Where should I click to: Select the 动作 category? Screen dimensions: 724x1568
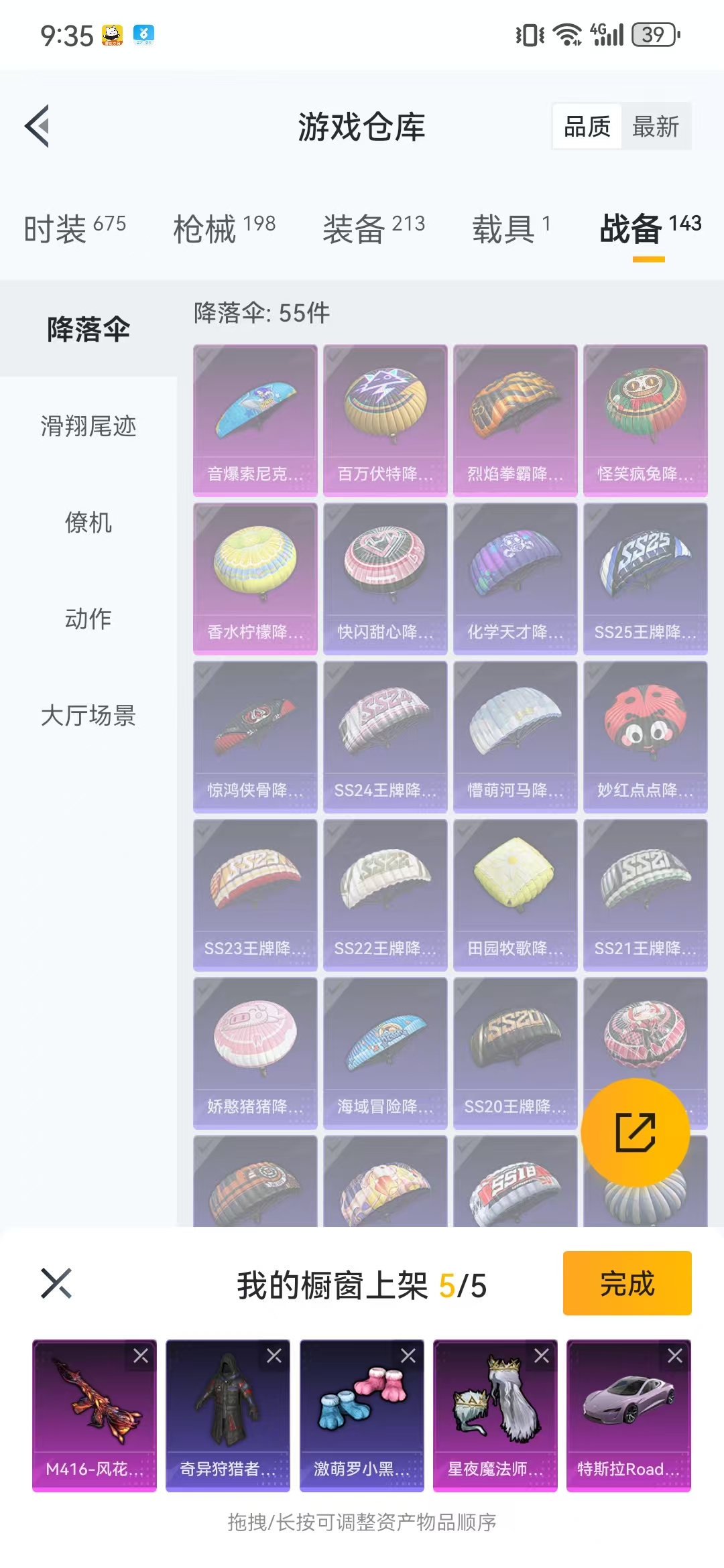coord(88,618)
